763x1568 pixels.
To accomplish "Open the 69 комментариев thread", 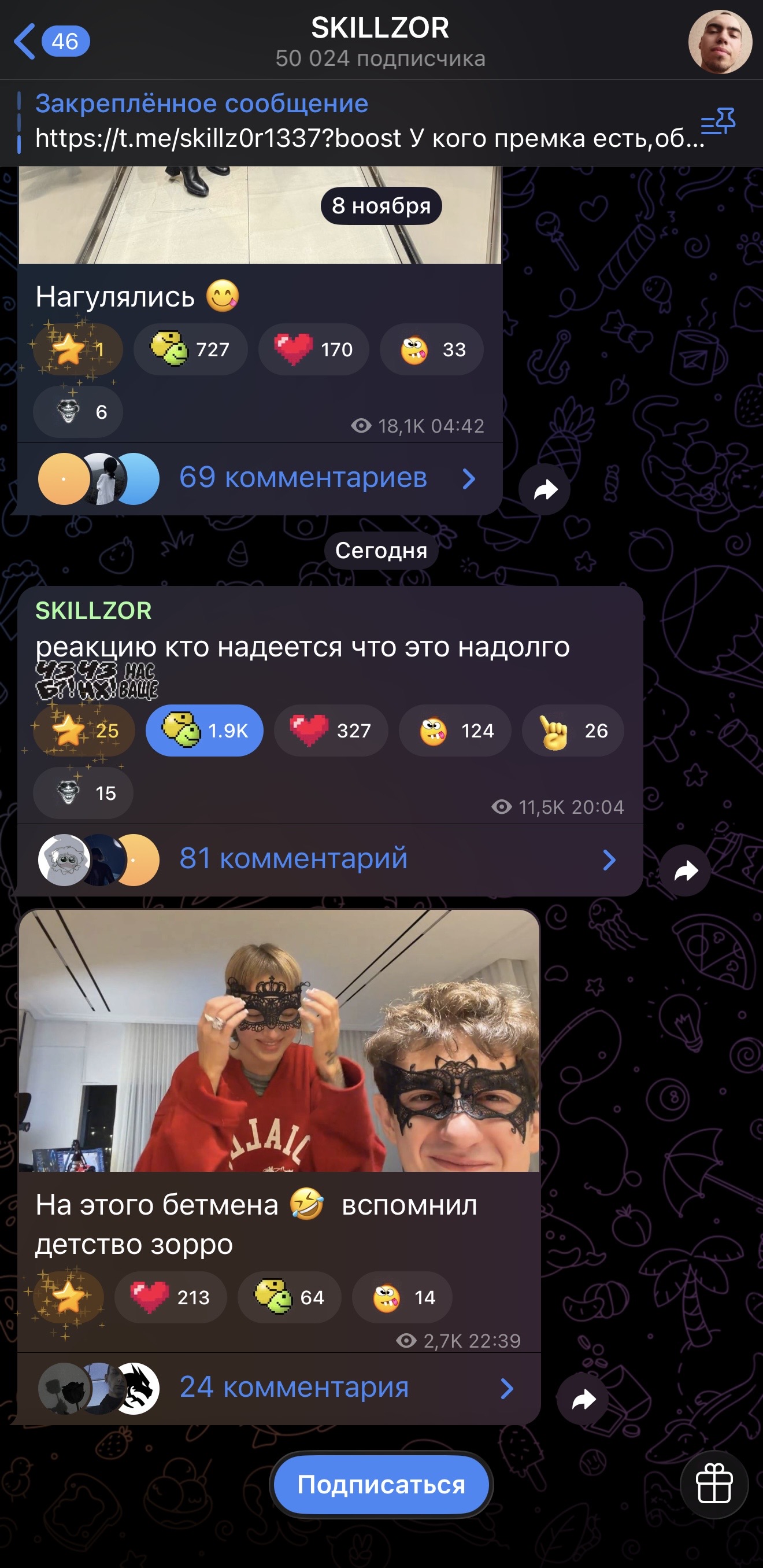I will pos(303,478).
